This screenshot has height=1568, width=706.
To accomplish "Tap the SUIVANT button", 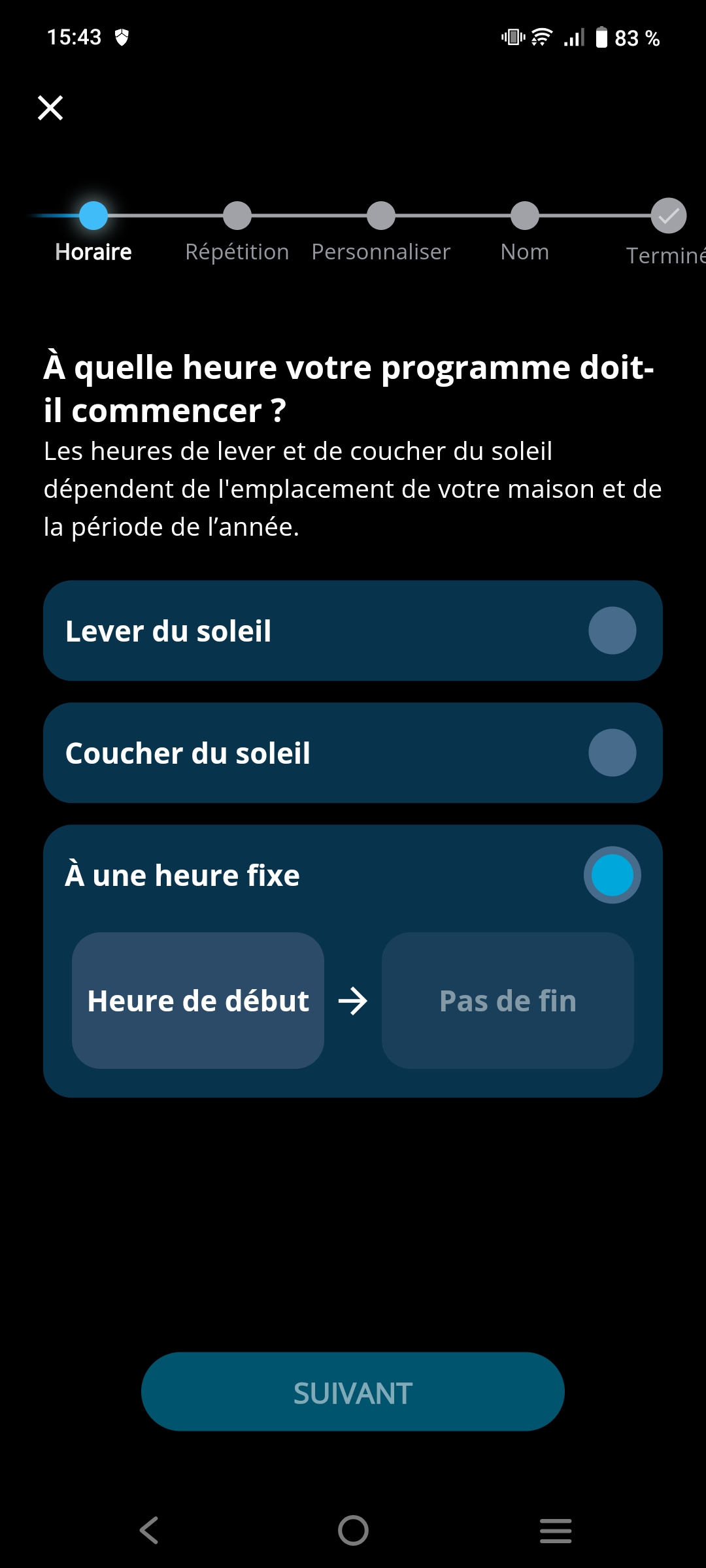I will (353, 1392).
